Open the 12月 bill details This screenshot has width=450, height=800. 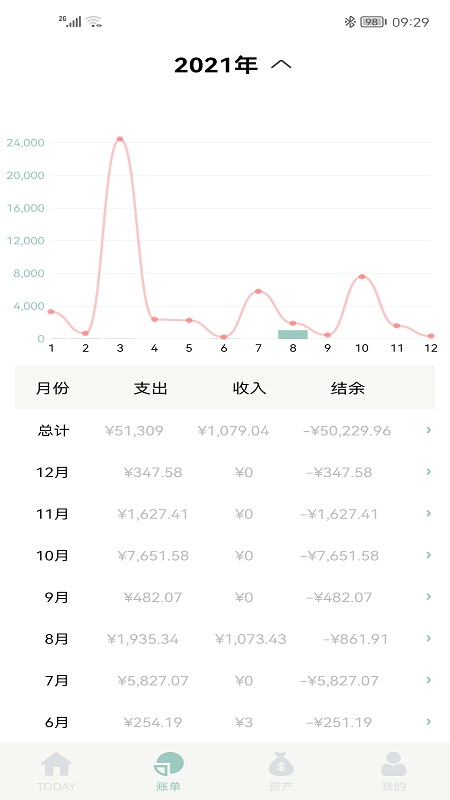pyautogui.click(x=225, y=472)
